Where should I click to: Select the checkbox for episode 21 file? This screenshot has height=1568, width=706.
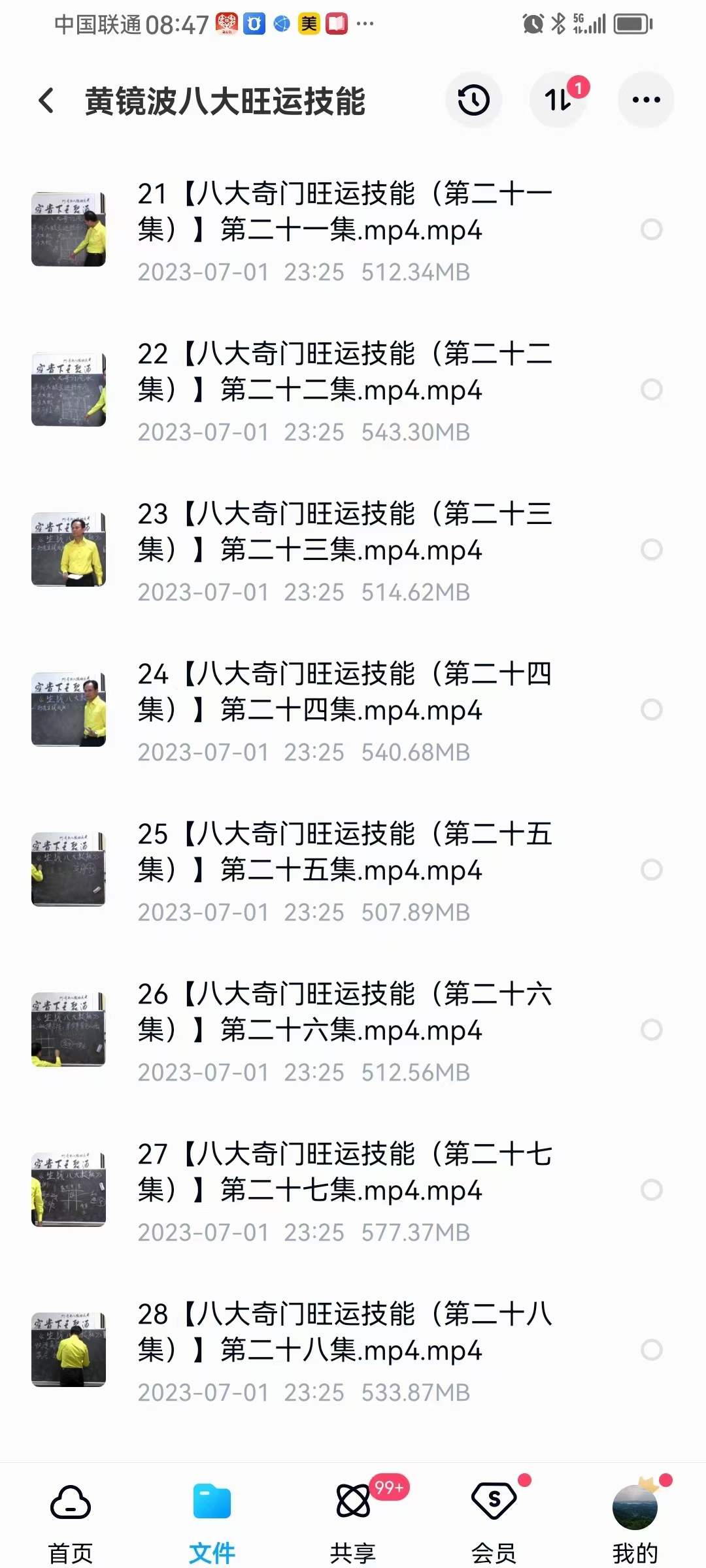pyautogui.click(x=651, y=229)
